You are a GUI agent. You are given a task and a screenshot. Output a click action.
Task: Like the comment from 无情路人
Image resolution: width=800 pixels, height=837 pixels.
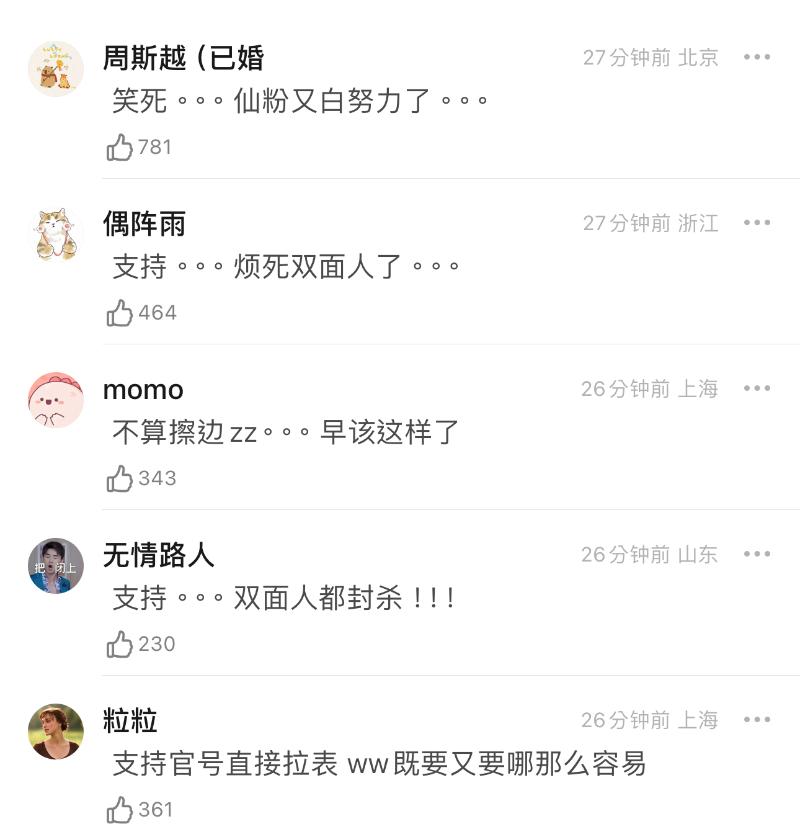pyautogui.click(x=120, y=645)
